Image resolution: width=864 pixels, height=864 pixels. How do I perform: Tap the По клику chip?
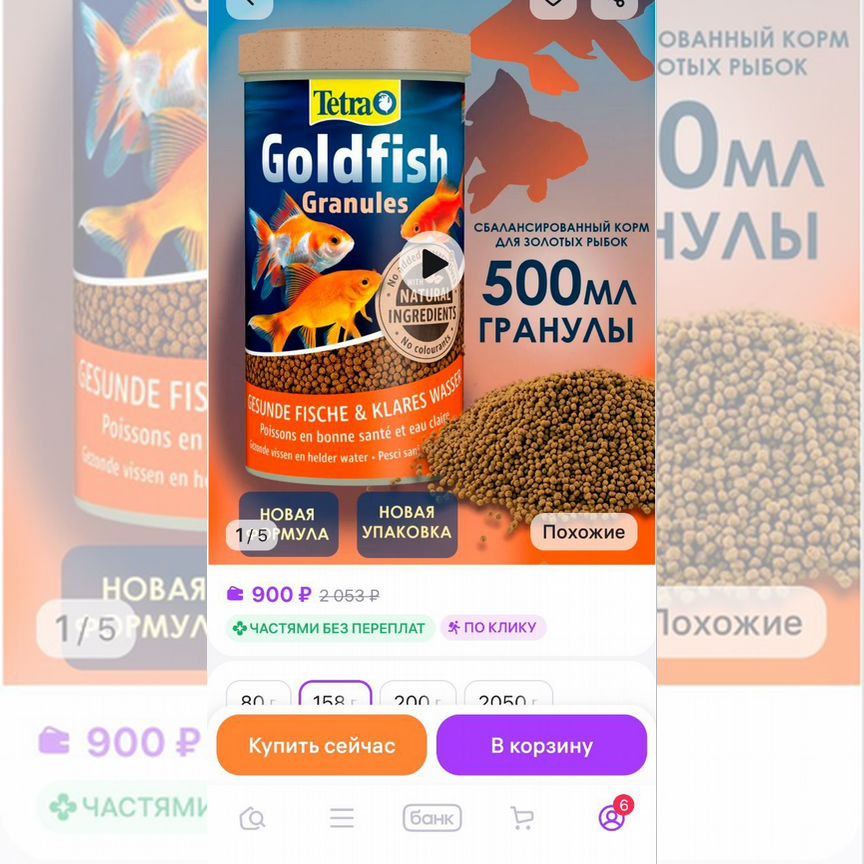[x=493, y=628]
